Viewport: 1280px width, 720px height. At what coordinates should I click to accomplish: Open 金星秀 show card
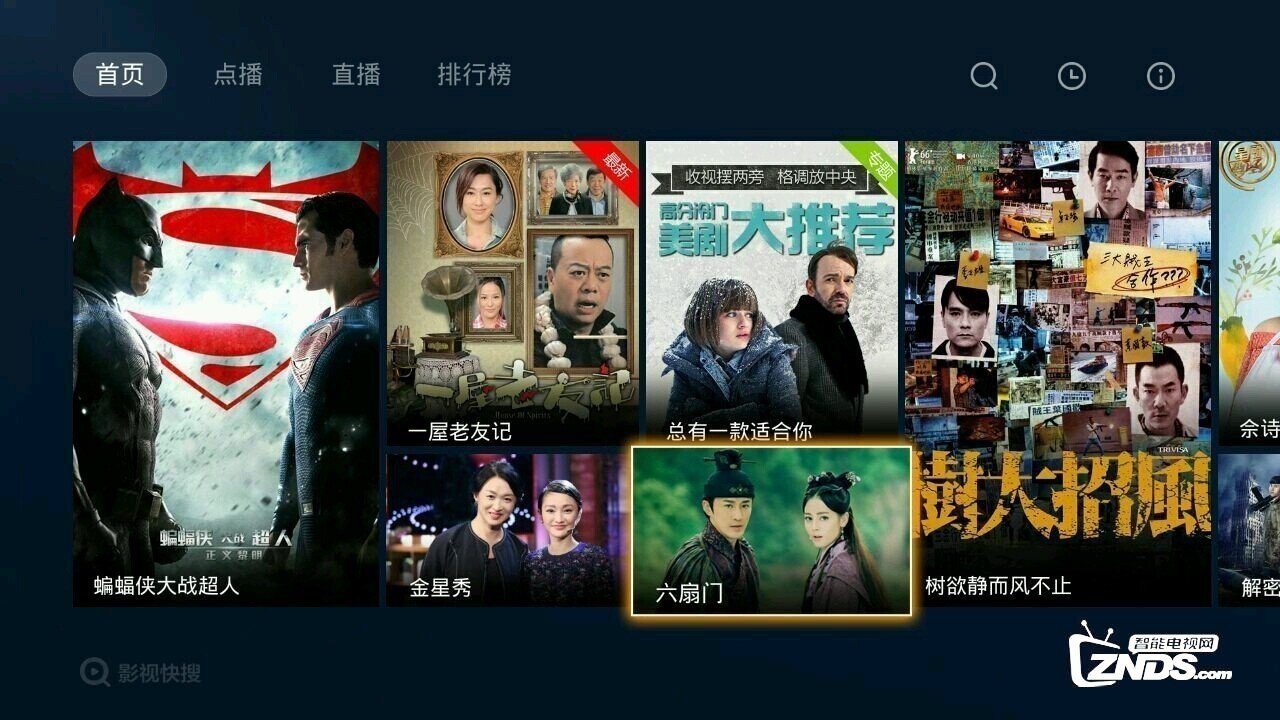pyautogui.click(x=506, y=530)
